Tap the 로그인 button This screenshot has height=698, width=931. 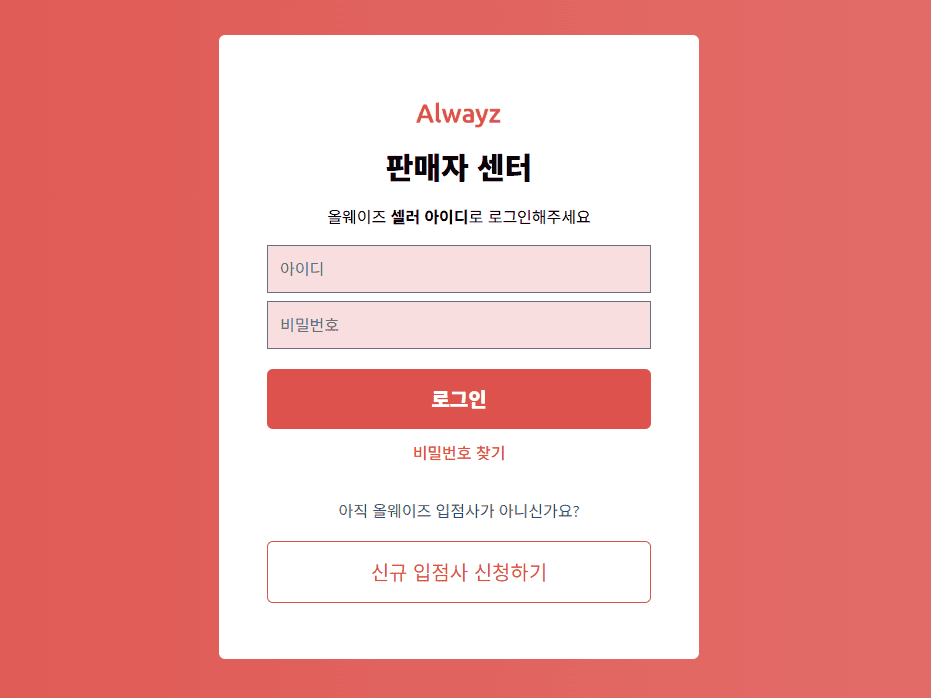pyautogui.click(x=458, y=399)
